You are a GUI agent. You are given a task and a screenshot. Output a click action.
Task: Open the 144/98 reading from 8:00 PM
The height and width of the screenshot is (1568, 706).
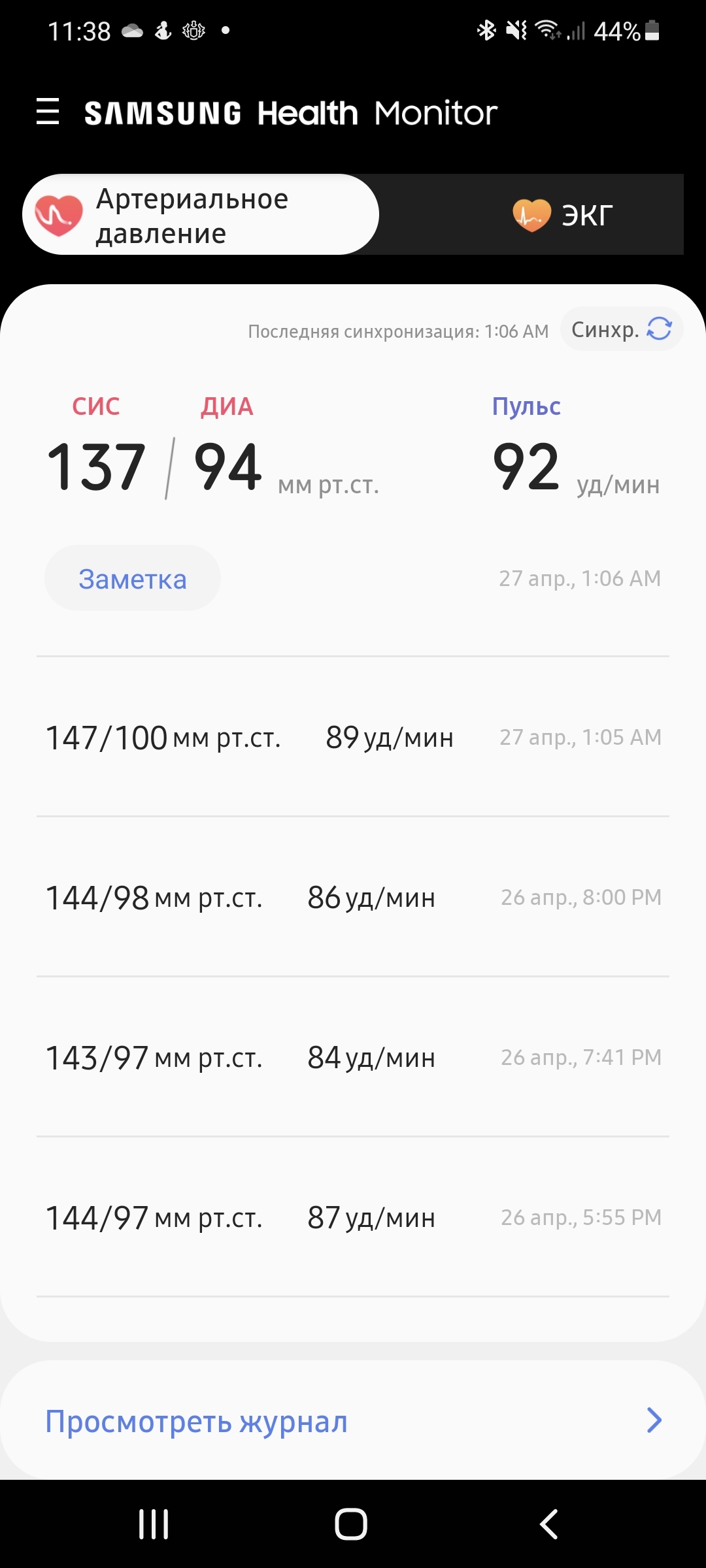[x=353, y=898]
